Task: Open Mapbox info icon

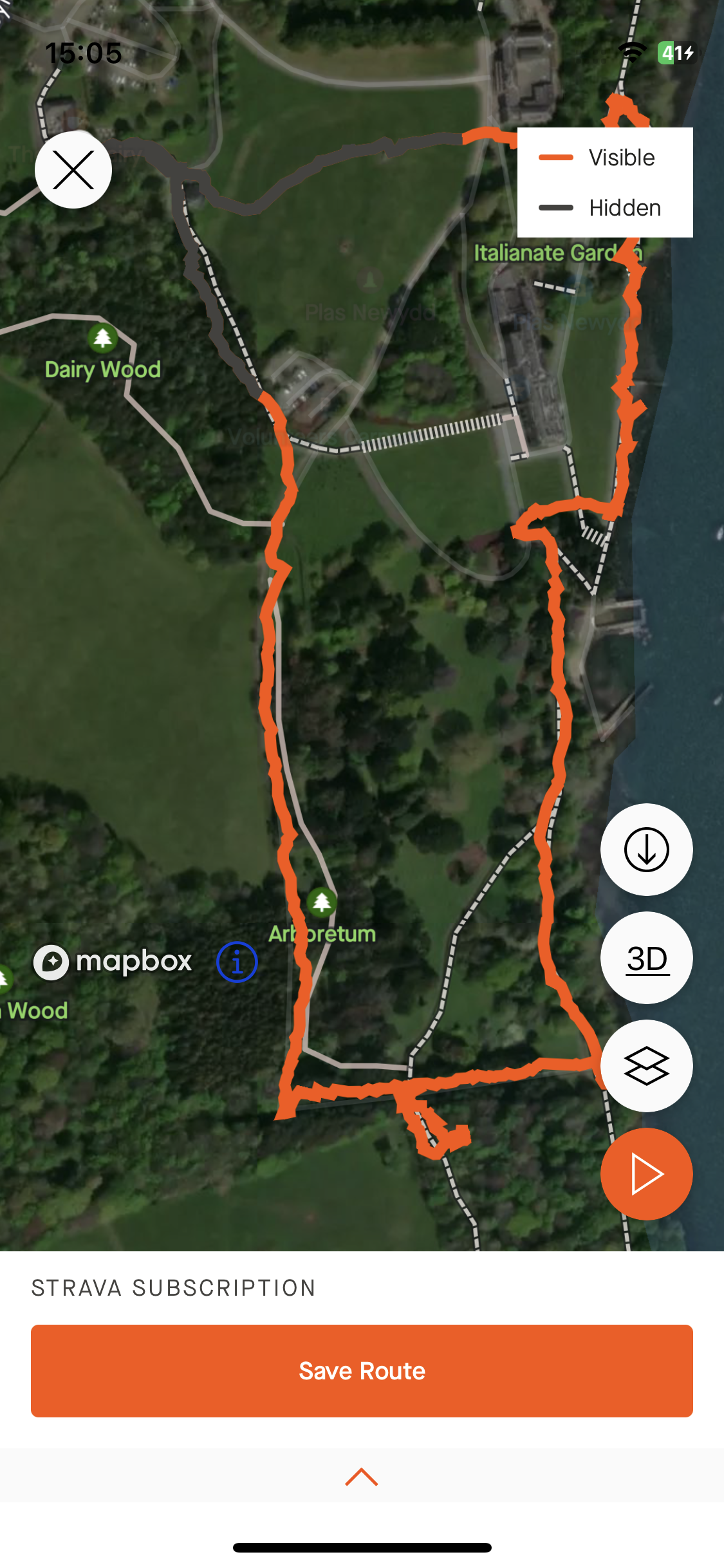Action: (237, 962)
